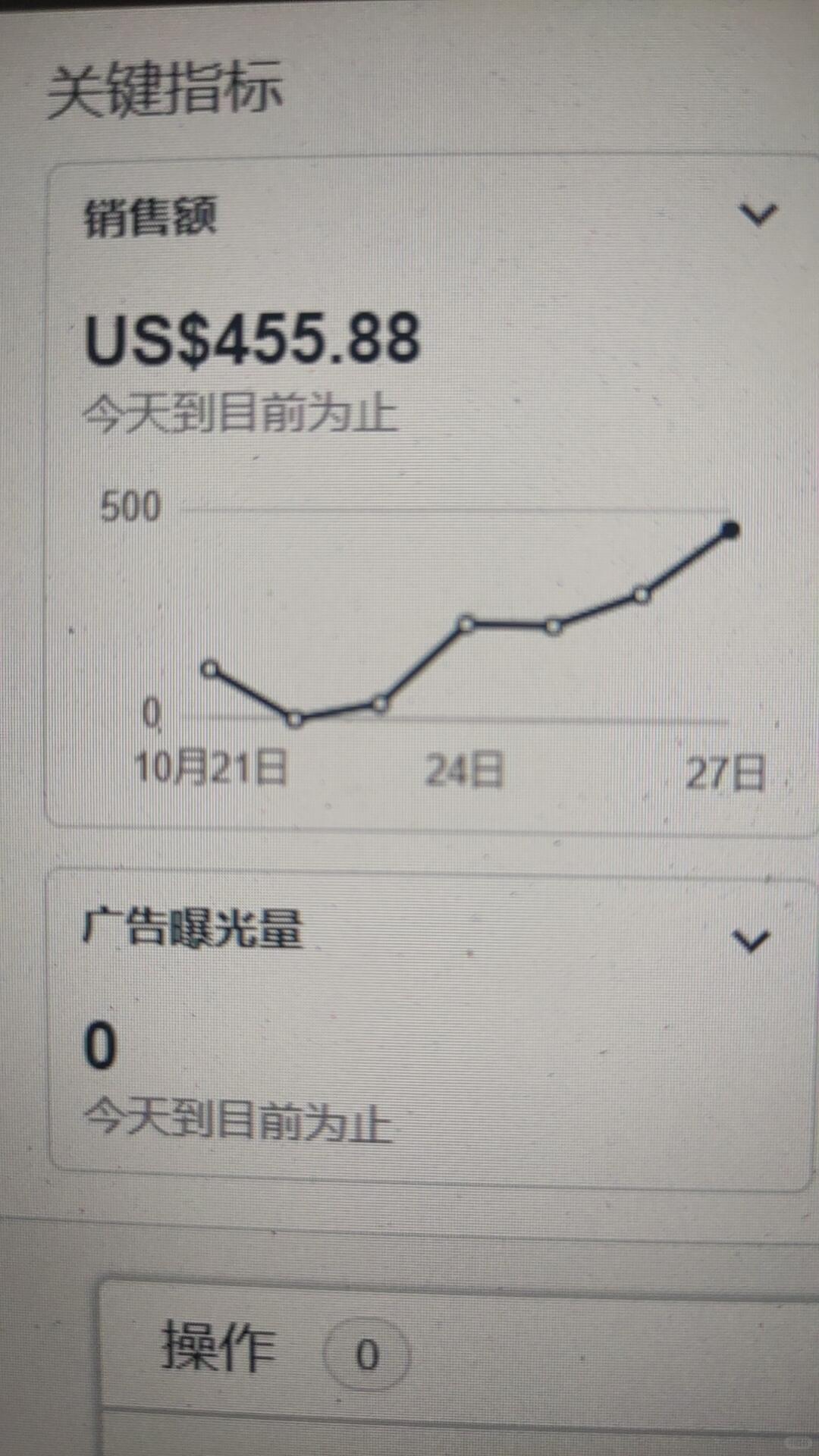This screenshot has height=1456, width=819.
Task: Select the 27日 data point on the chart
Action: [730, 530]
